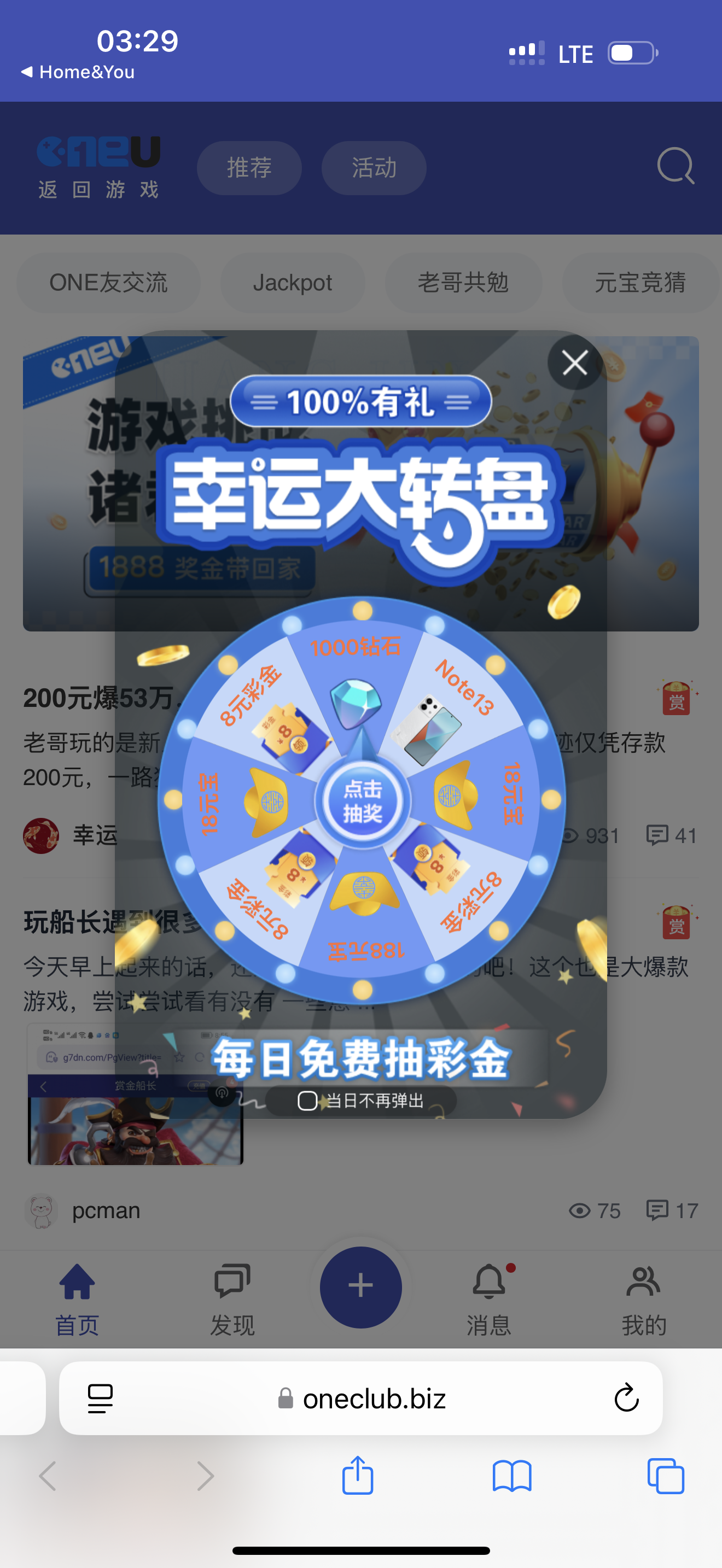Switch to the 活动 tab

point(373,168)
